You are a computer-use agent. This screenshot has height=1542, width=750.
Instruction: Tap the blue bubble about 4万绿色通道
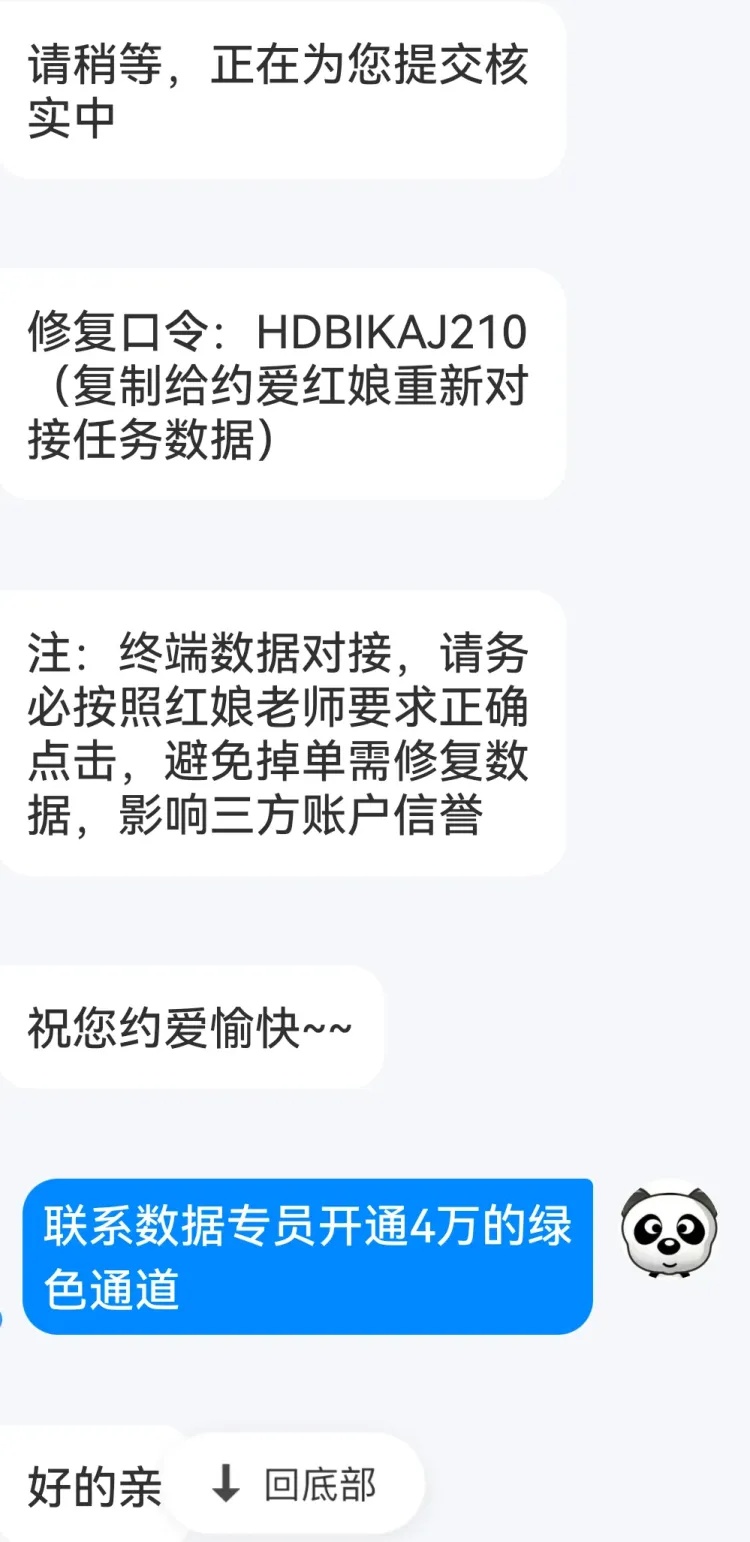[300, 1255]
